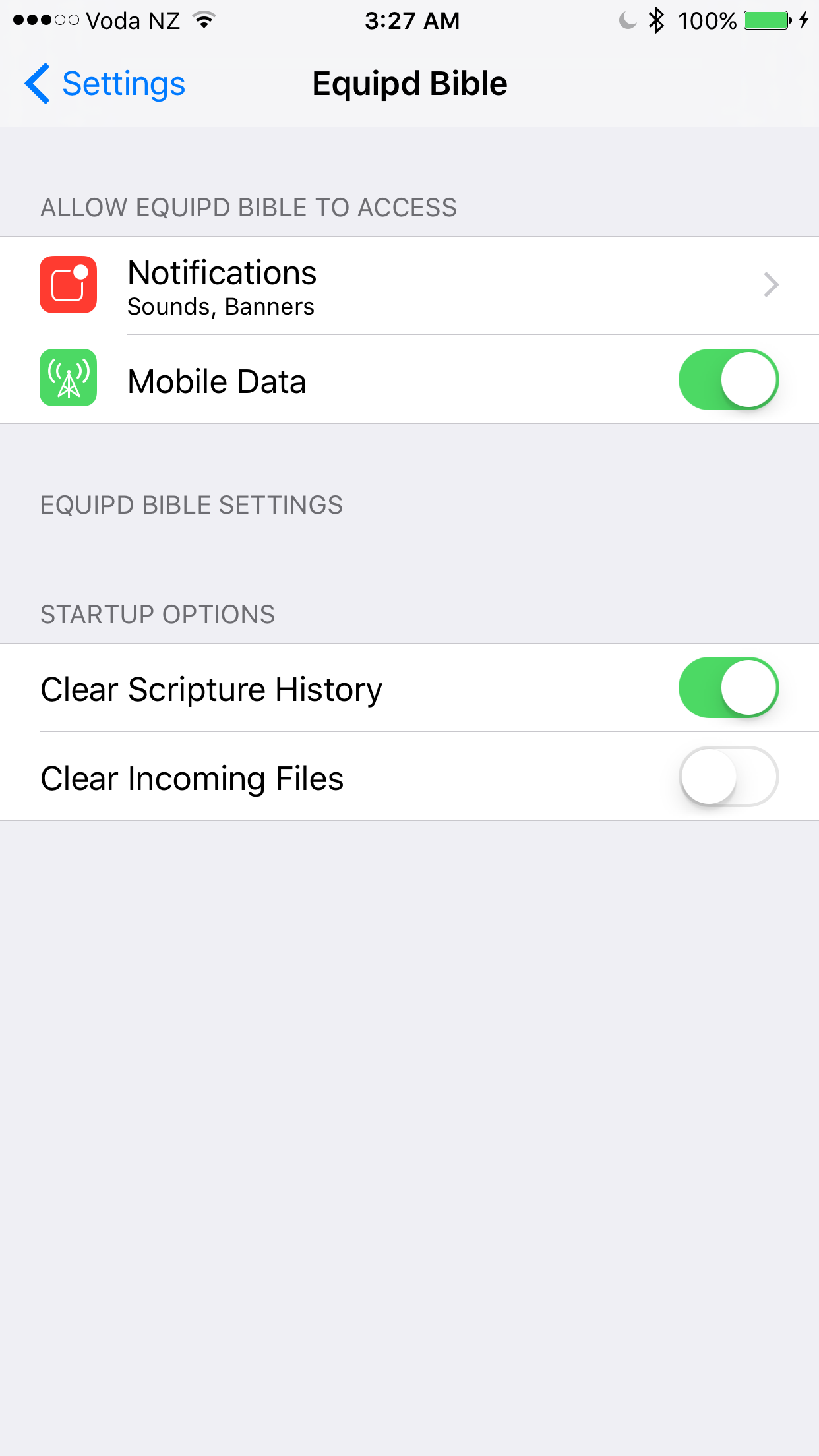Turn off Mobile Data for Equipd Bible
819x1456 pixels.
728,380
